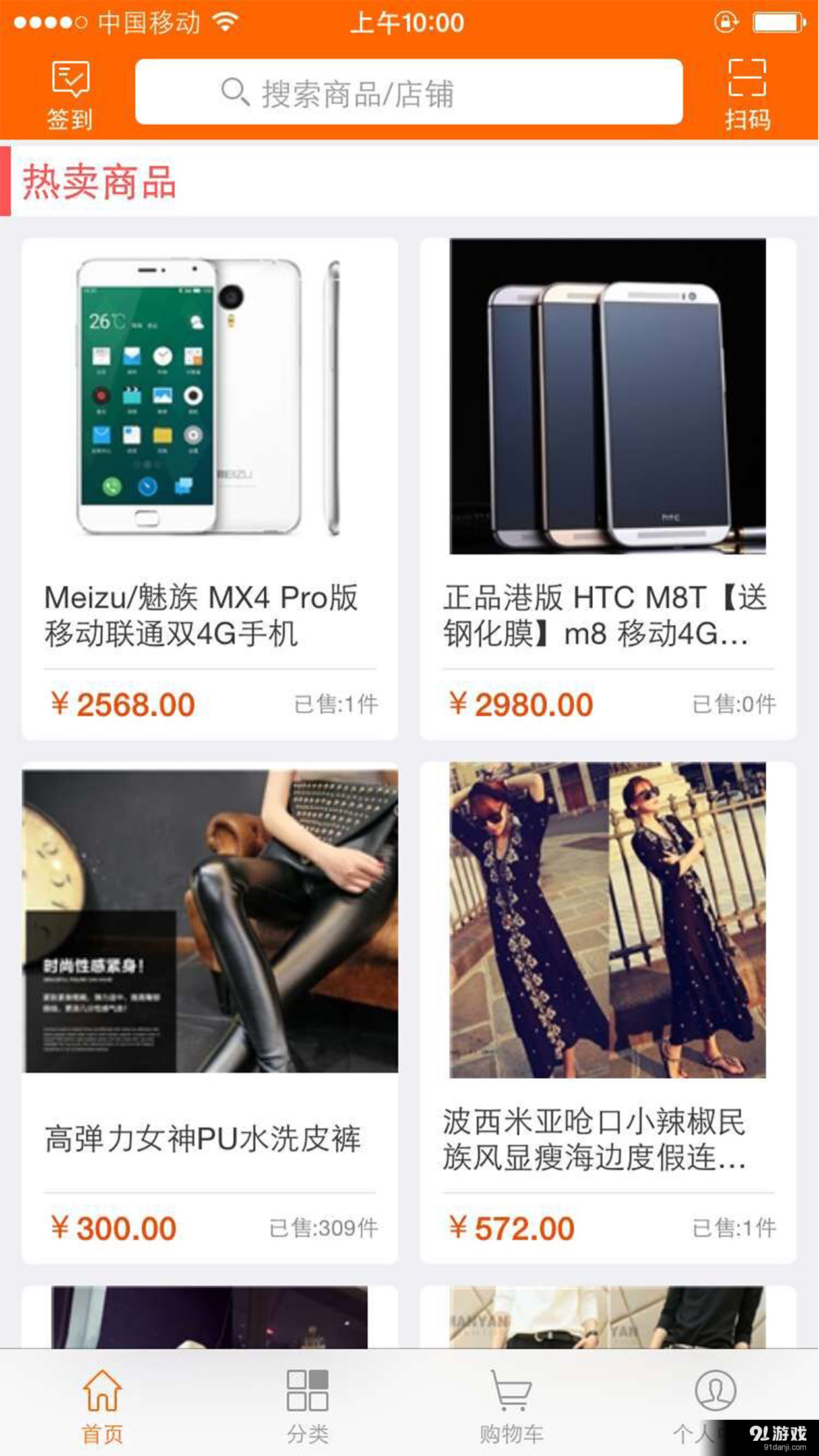The image size is (819, 1456).
Task: Tap the ¥2568.00 price label
Action: tap(121, 704)
